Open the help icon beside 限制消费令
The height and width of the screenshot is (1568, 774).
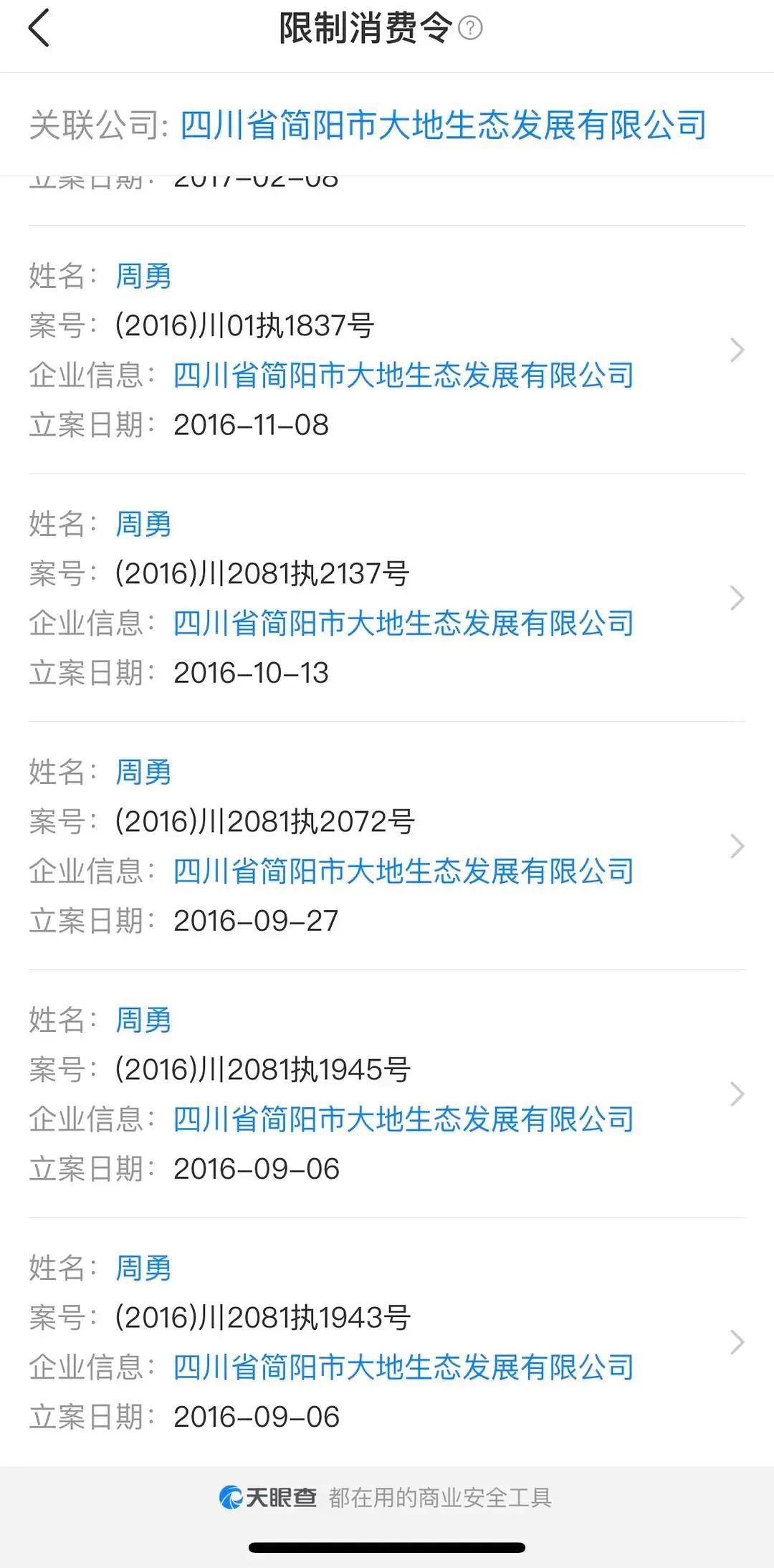(x=470, y=29)
